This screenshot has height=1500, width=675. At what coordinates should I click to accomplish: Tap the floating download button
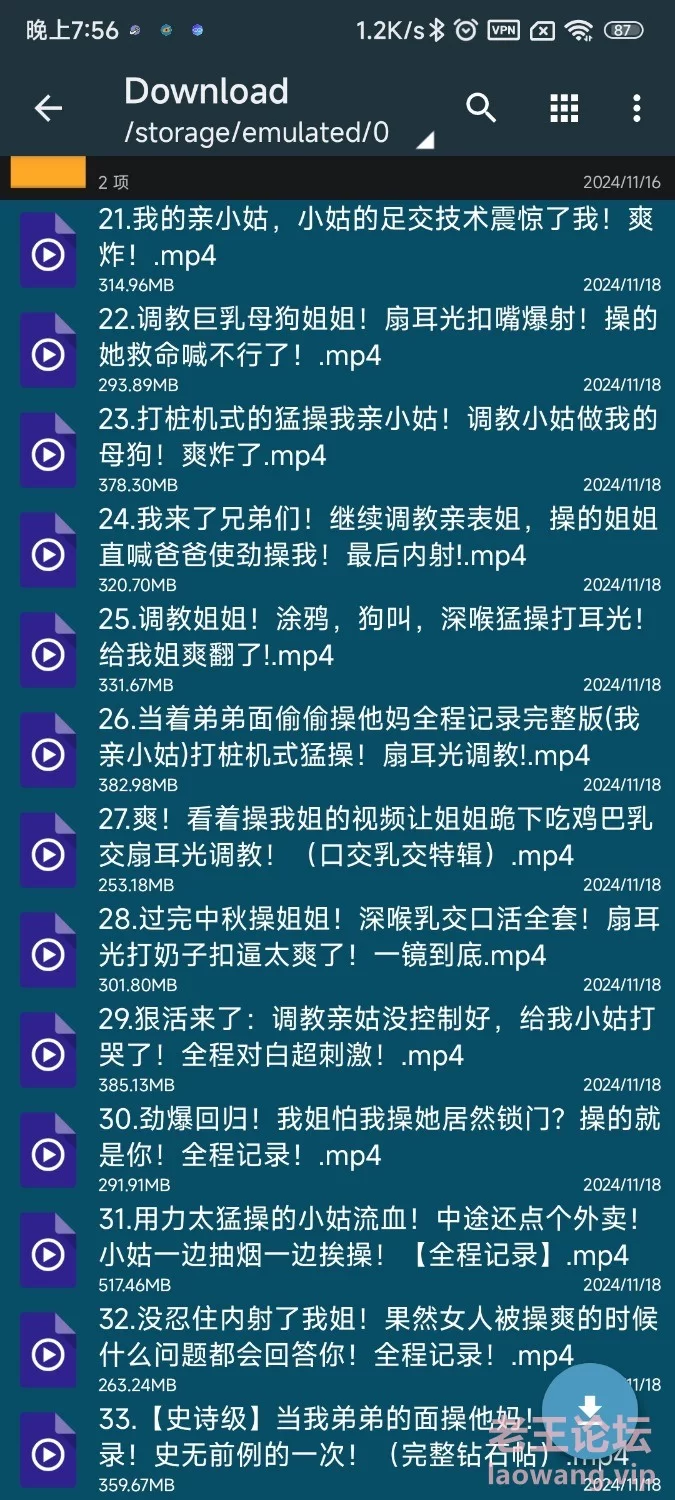pos(590,1409)
